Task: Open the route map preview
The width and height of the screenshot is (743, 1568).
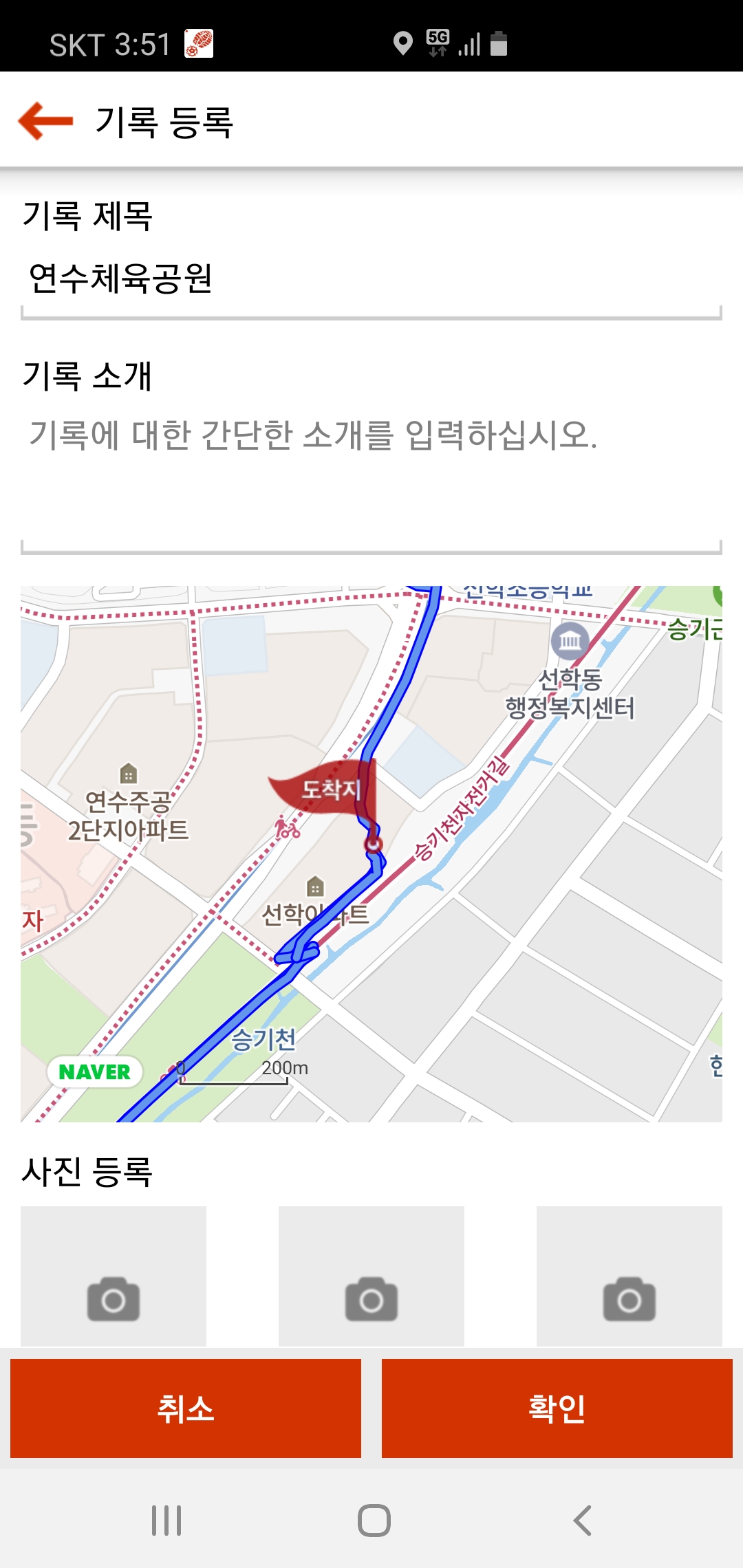Action: [x=371, y=853]
